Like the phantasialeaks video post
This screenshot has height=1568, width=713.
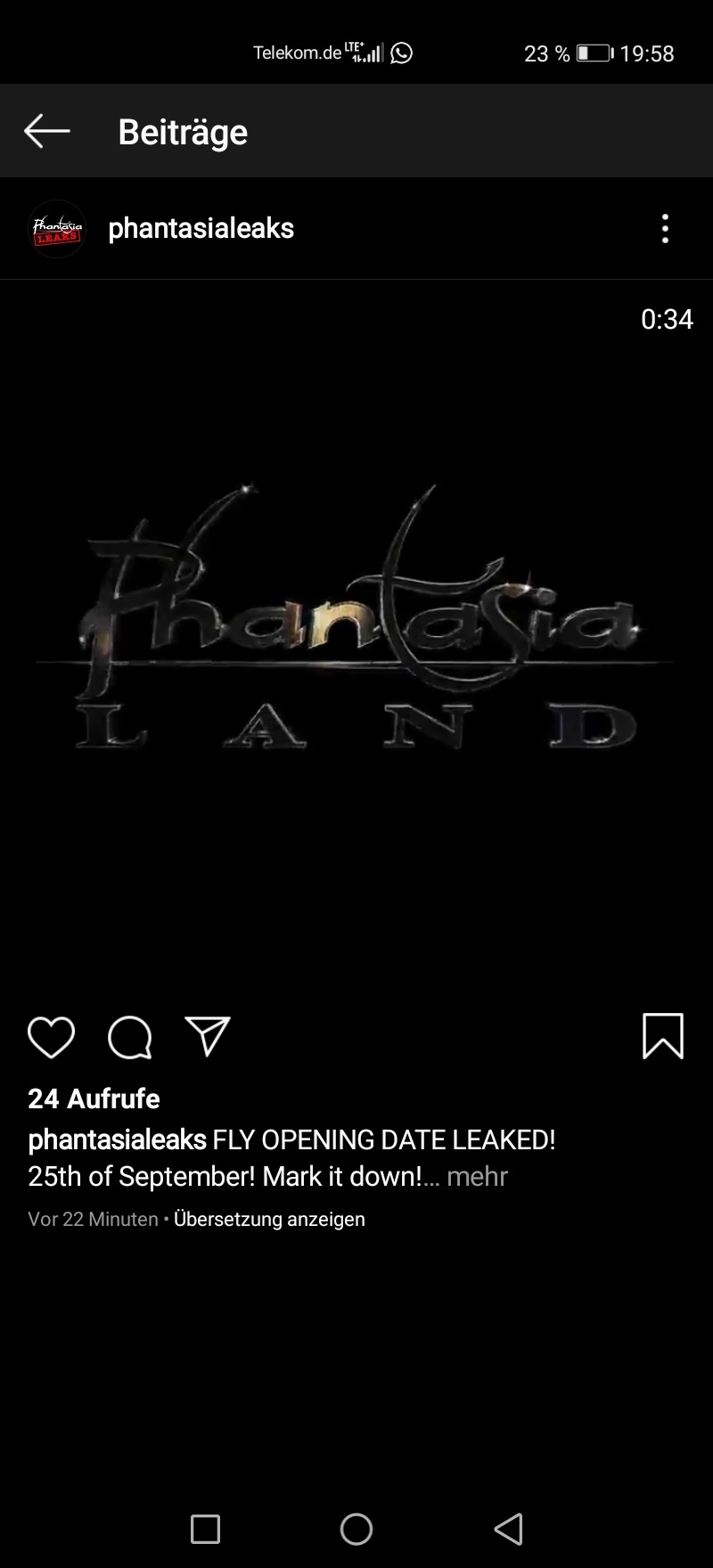click(x=51, y=1037)
